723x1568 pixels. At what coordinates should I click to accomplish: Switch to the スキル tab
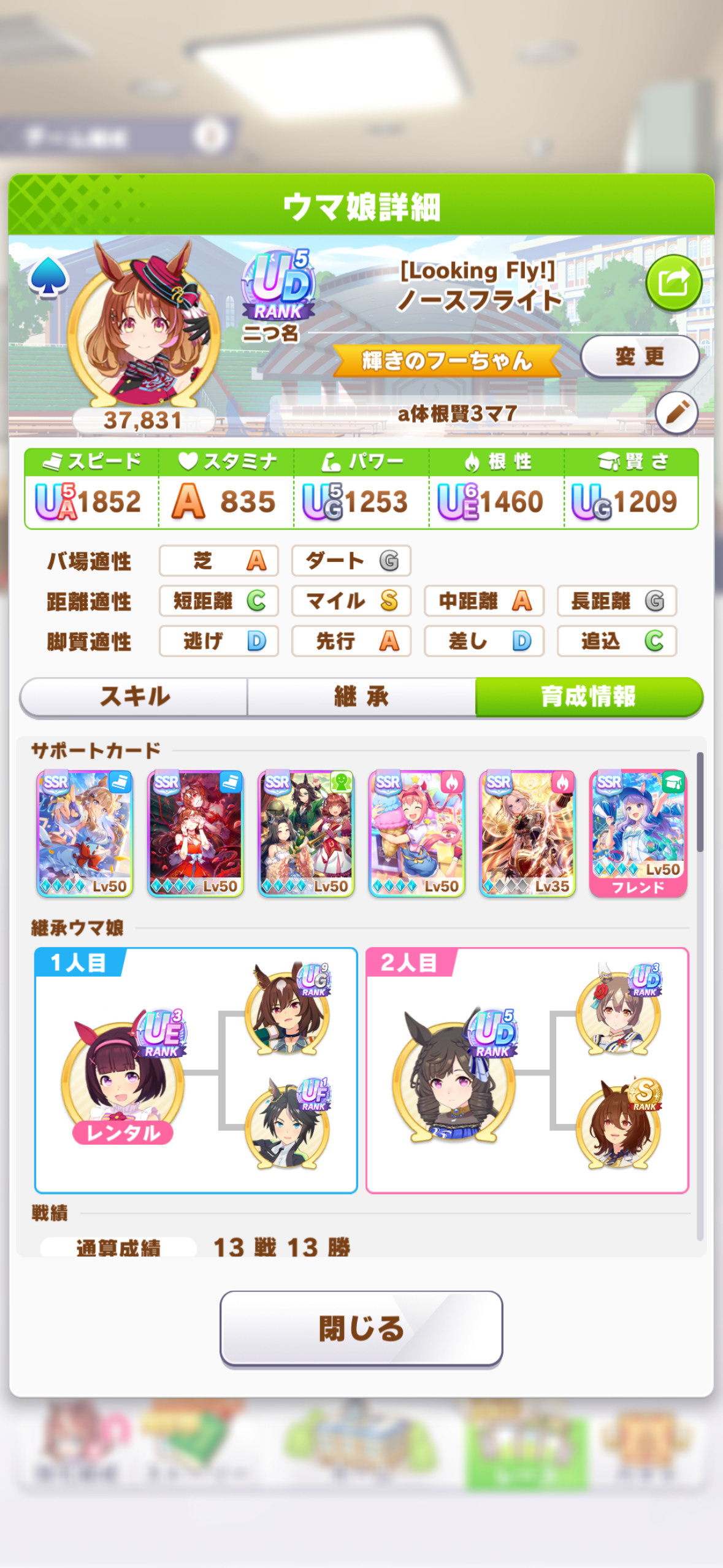(134, 697)
